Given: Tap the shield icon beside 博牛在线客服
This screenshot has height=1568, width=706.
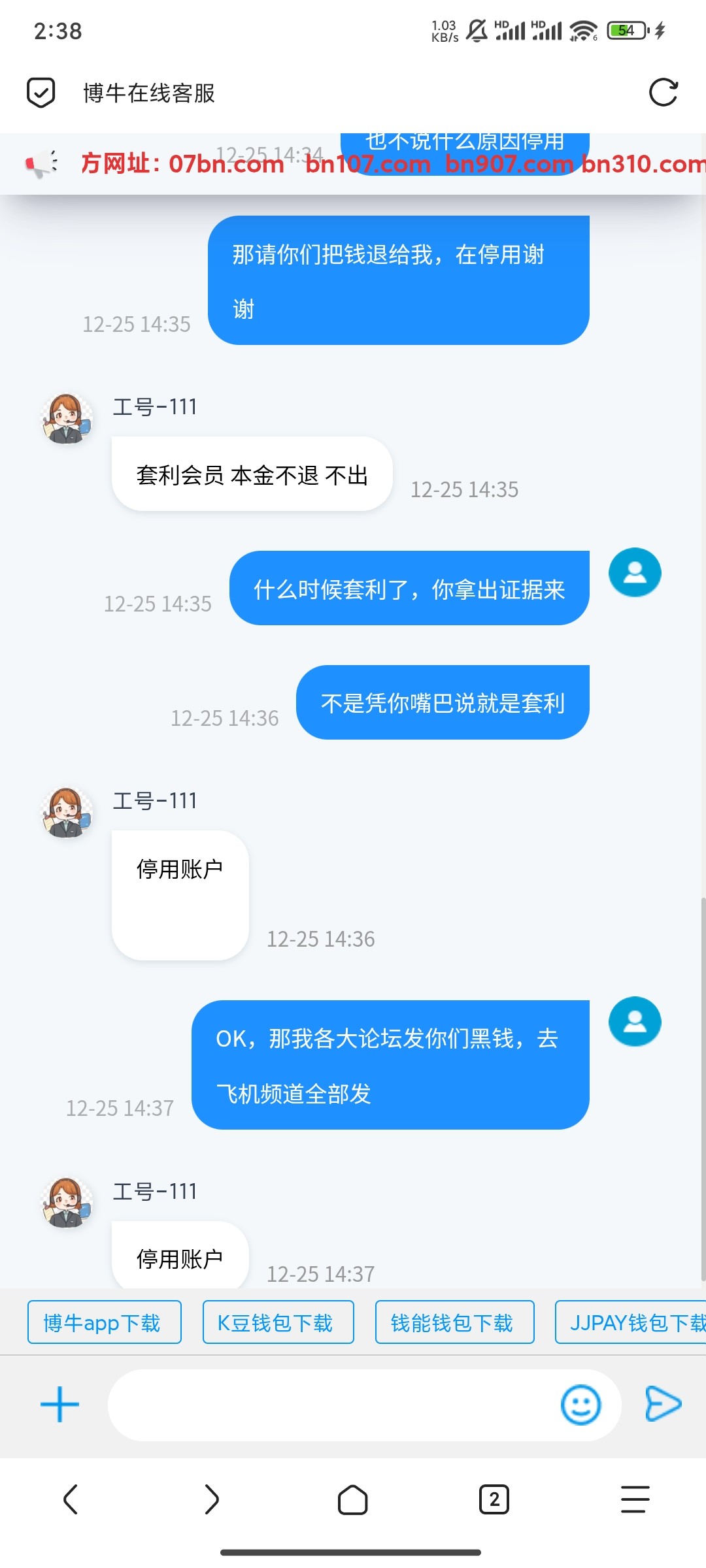Looking at the screenshot, I should click(41, 93).
